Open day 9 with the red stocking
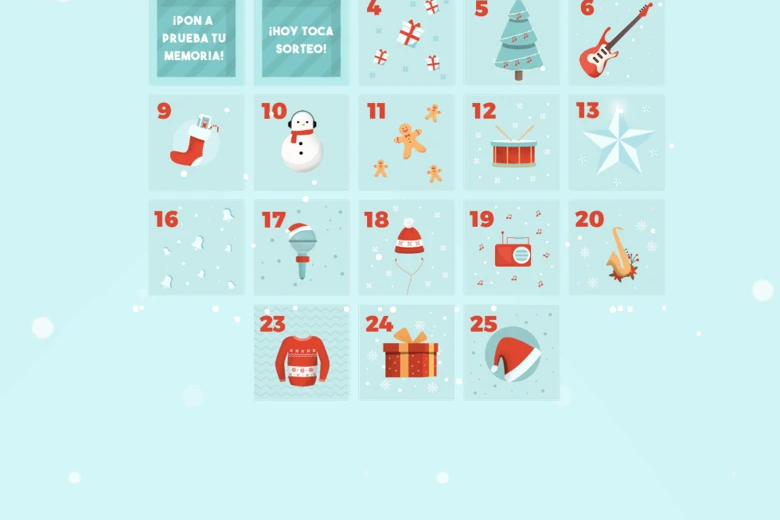780x520 pixels. point(196,142)
